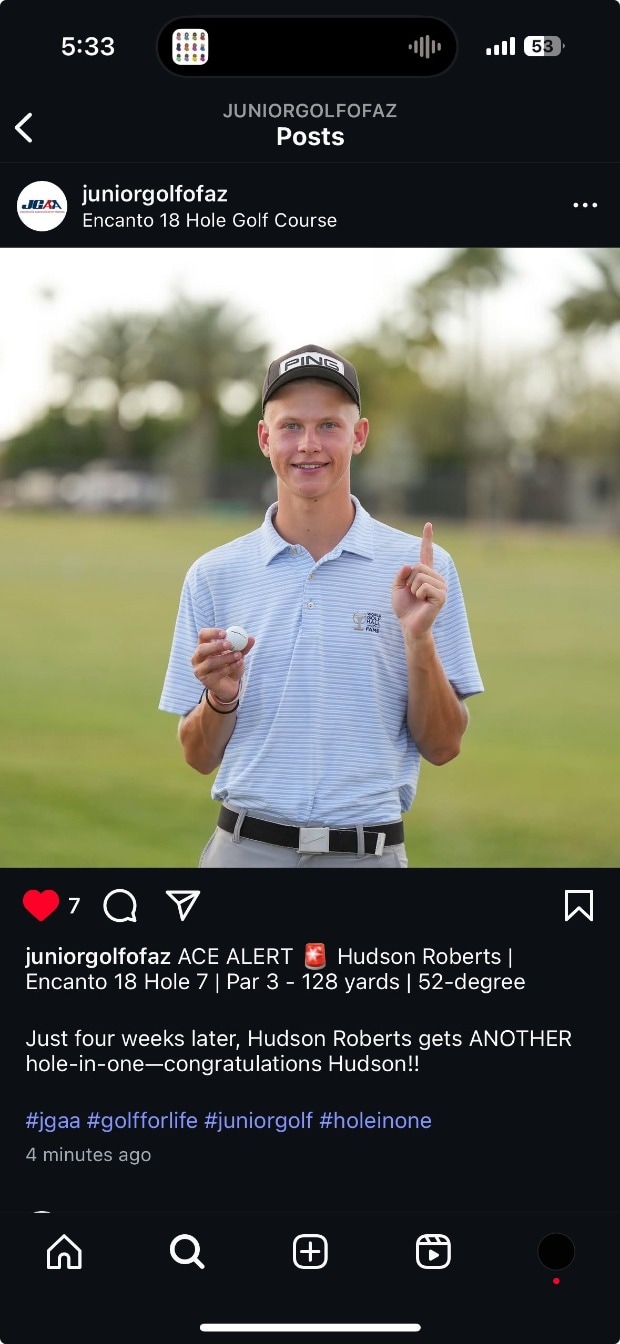Open the juniorgolfofaz username in the header

point(154,194)
